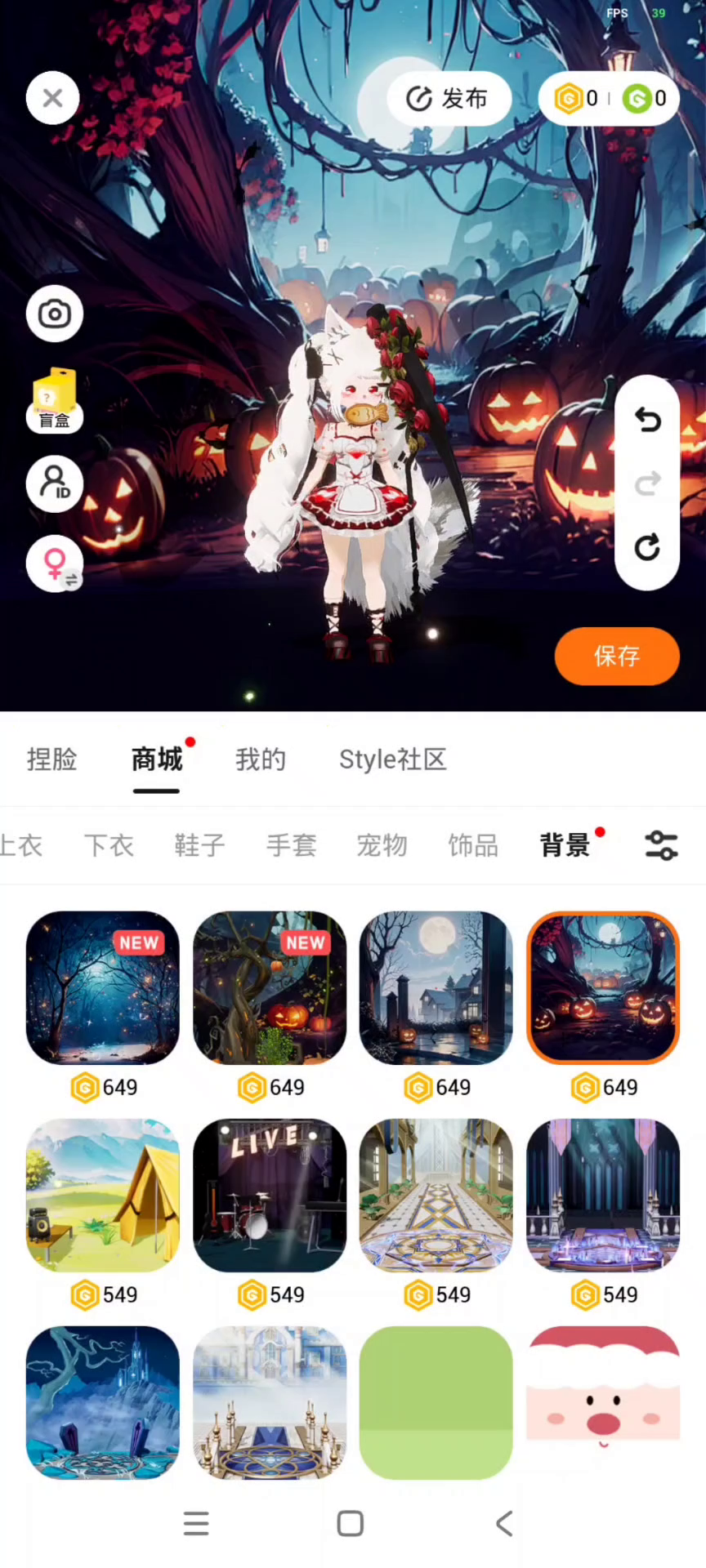The image size is (706, 1568).
Task: Close the avatar editor
Action: [x=53, y=99]
